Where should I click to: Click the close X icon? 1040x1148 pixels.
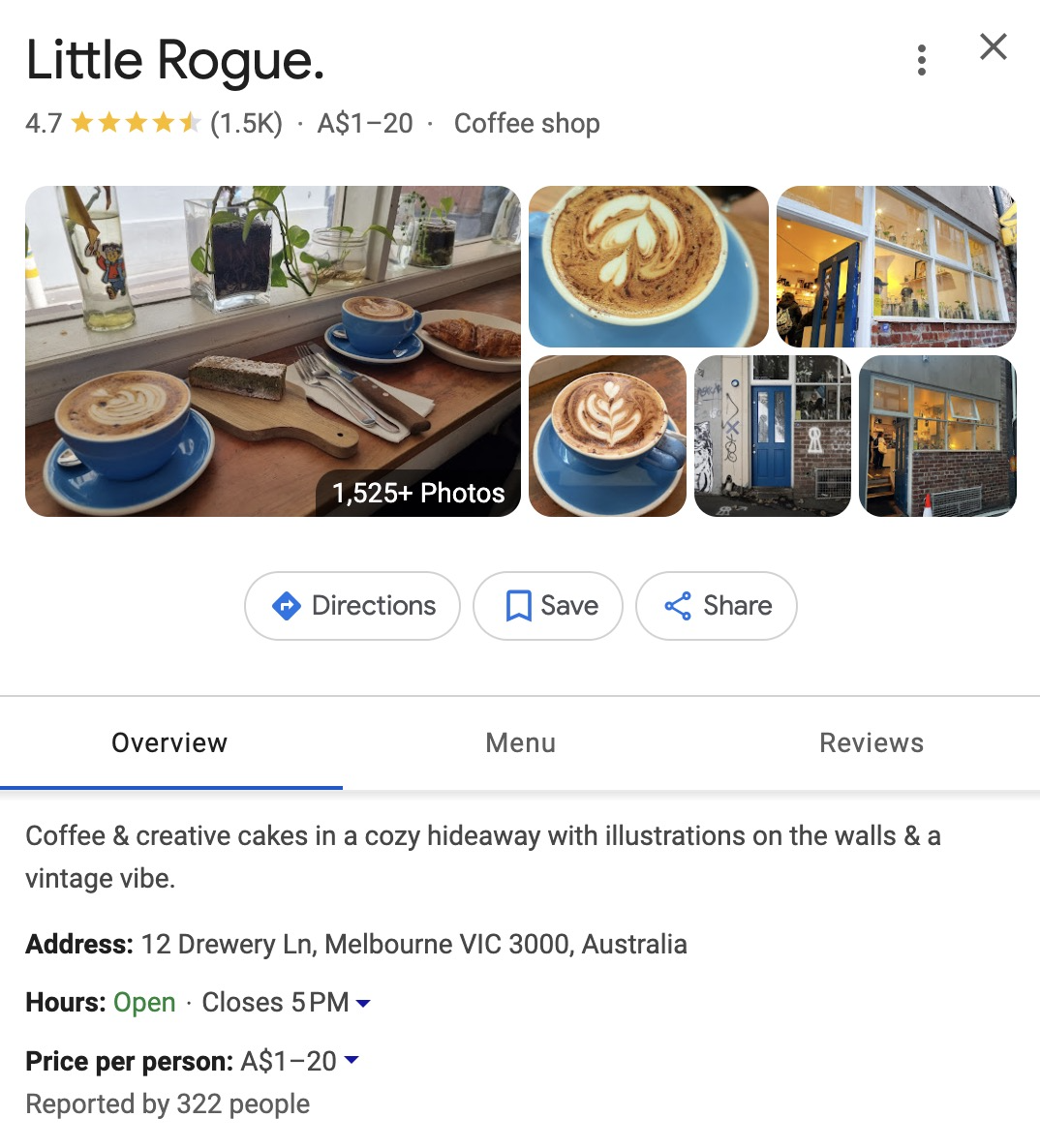point(993,46)
